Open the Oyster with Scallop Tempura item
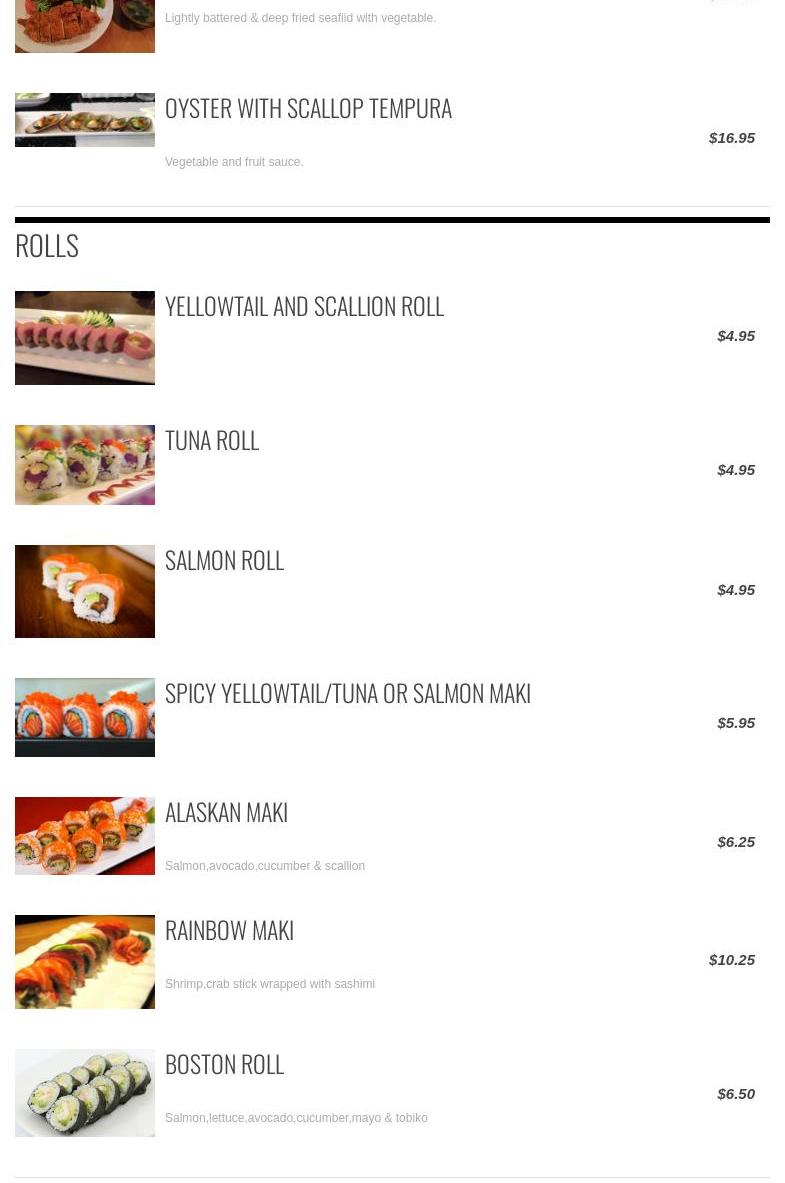Image resolution: width=785 pixels, height=1183 pixels. (308, 108)
